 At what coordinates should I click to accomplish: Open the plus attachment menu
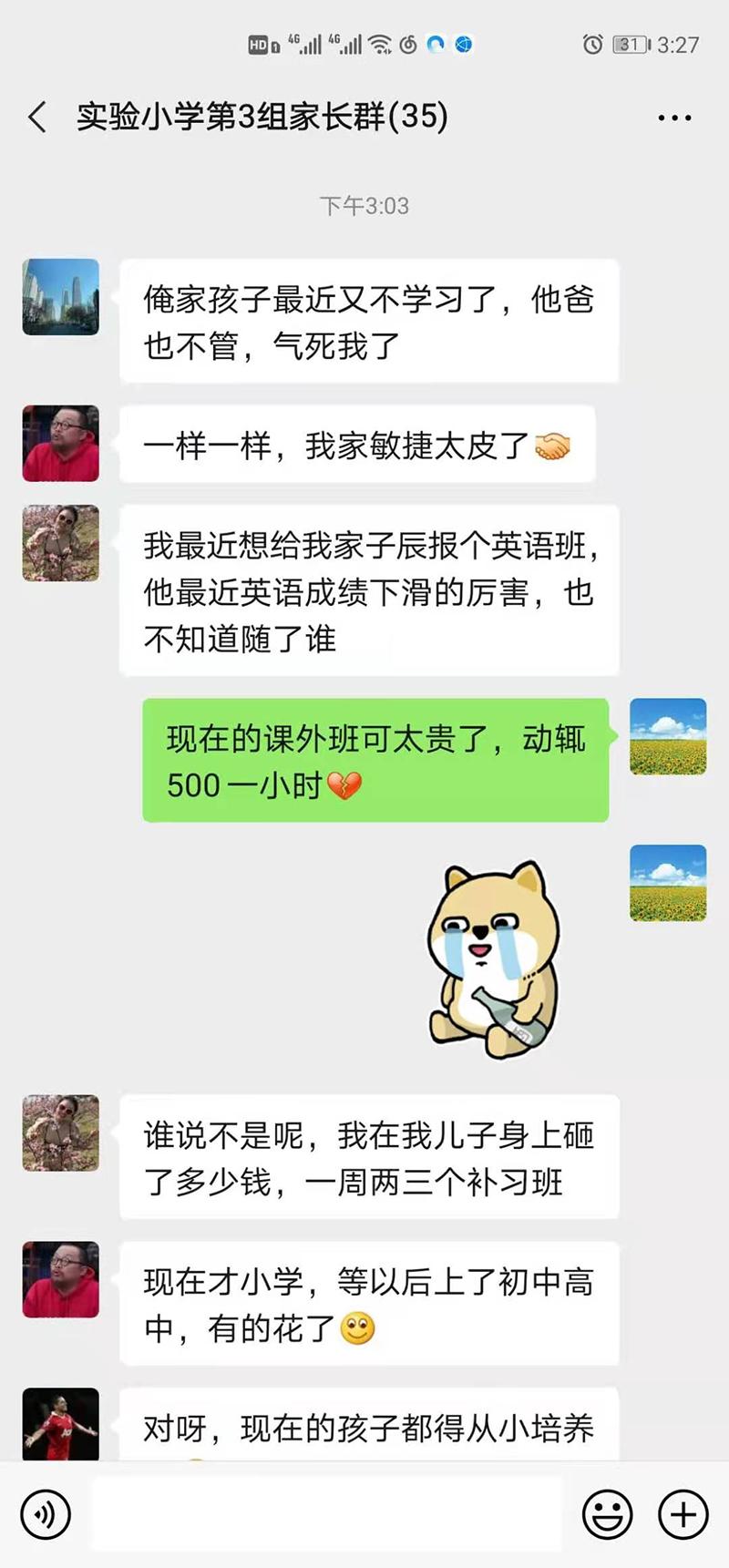(x=683, y=1514)
